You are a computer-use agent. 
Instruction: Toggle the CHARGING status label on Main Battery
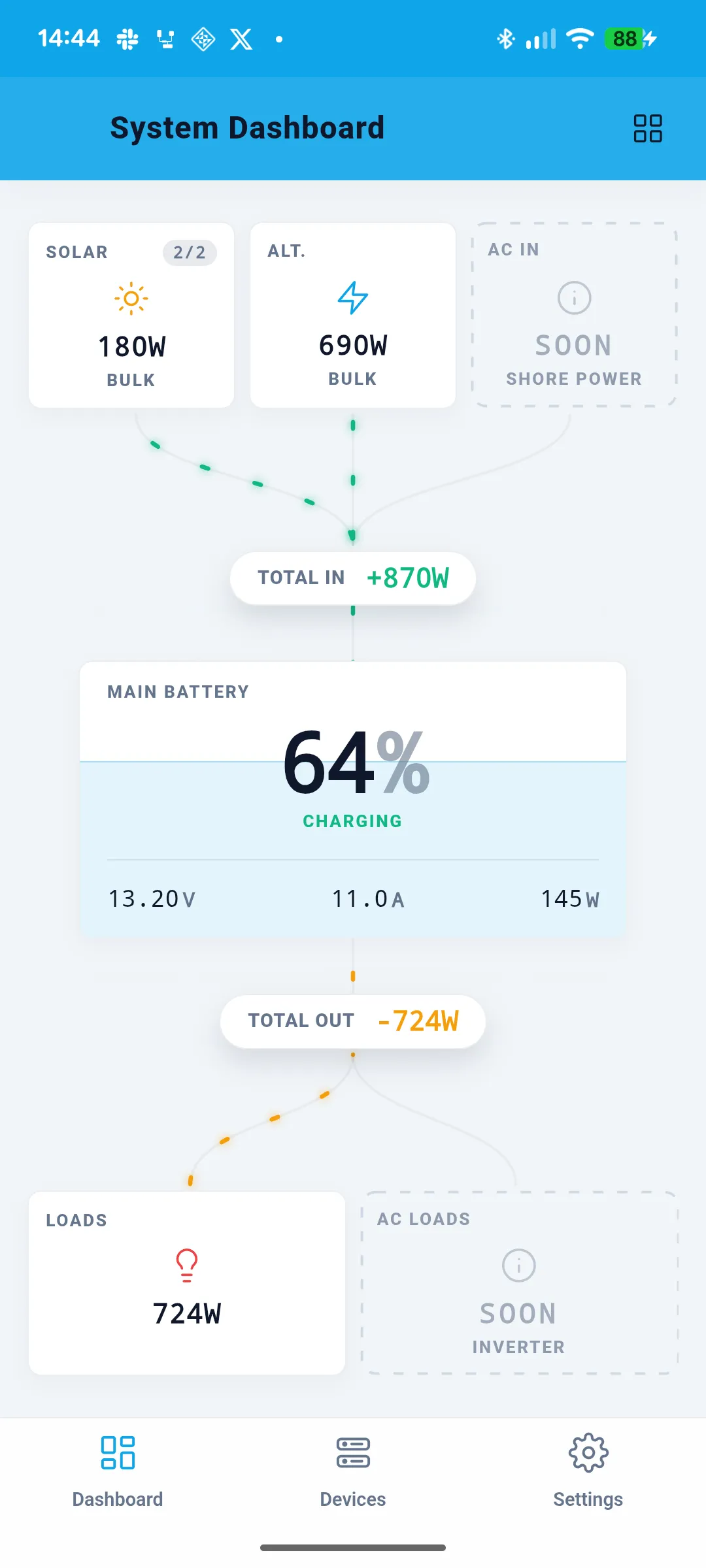coord(352,821)
